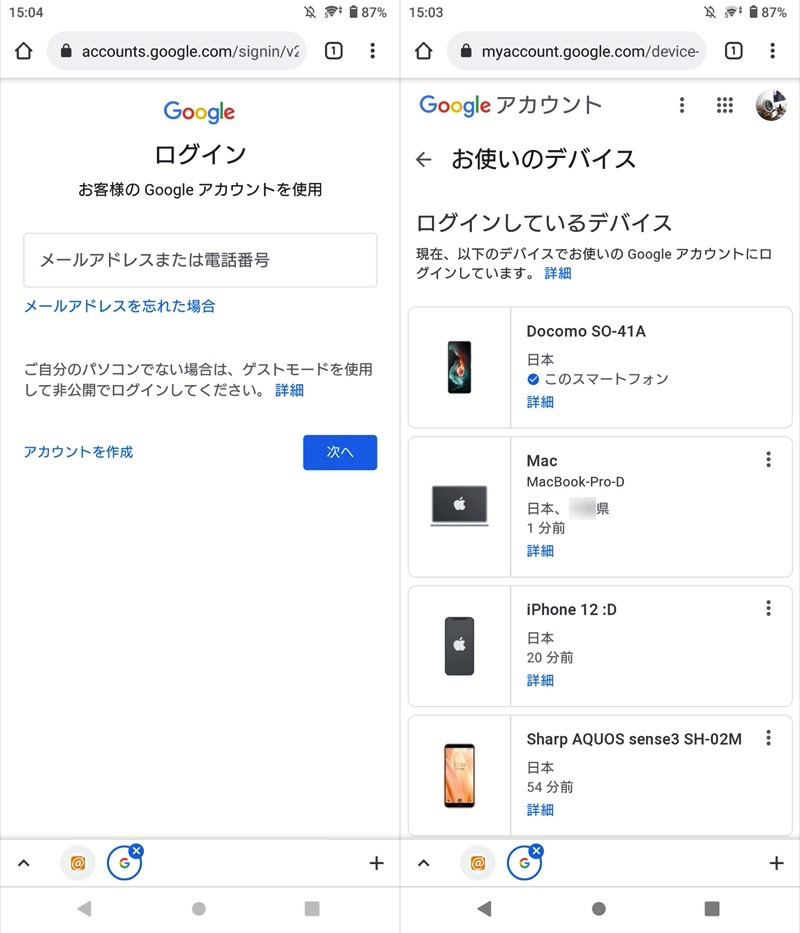View 詳細 for iPhone 12 :D
The height and width of the screenshot is (933, 800).
540,680
